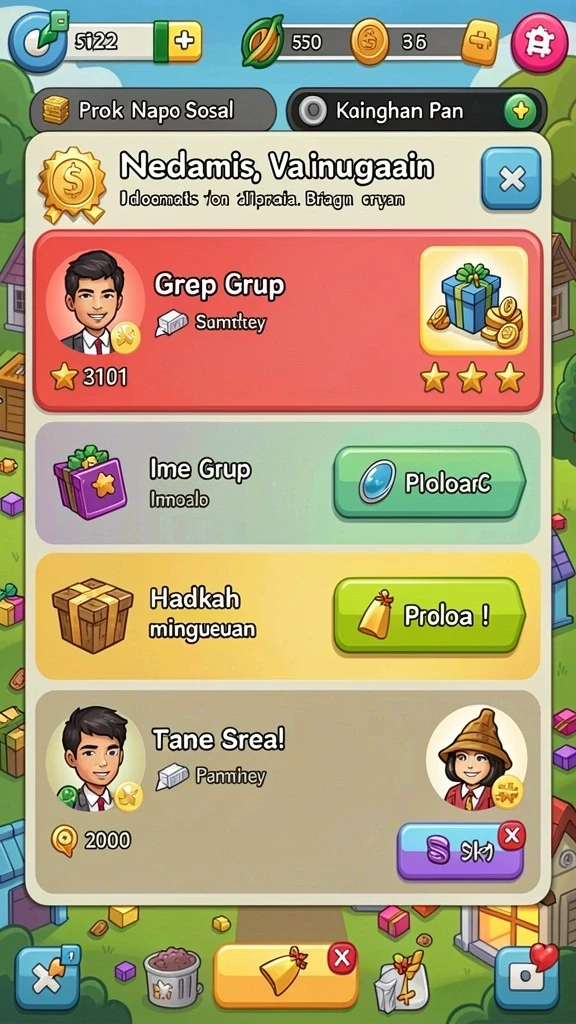Viewport: 576px width, 1024px height.
Task: Open the bottom left tools icon
Action: pyautogui.click(x=47, y=978)
